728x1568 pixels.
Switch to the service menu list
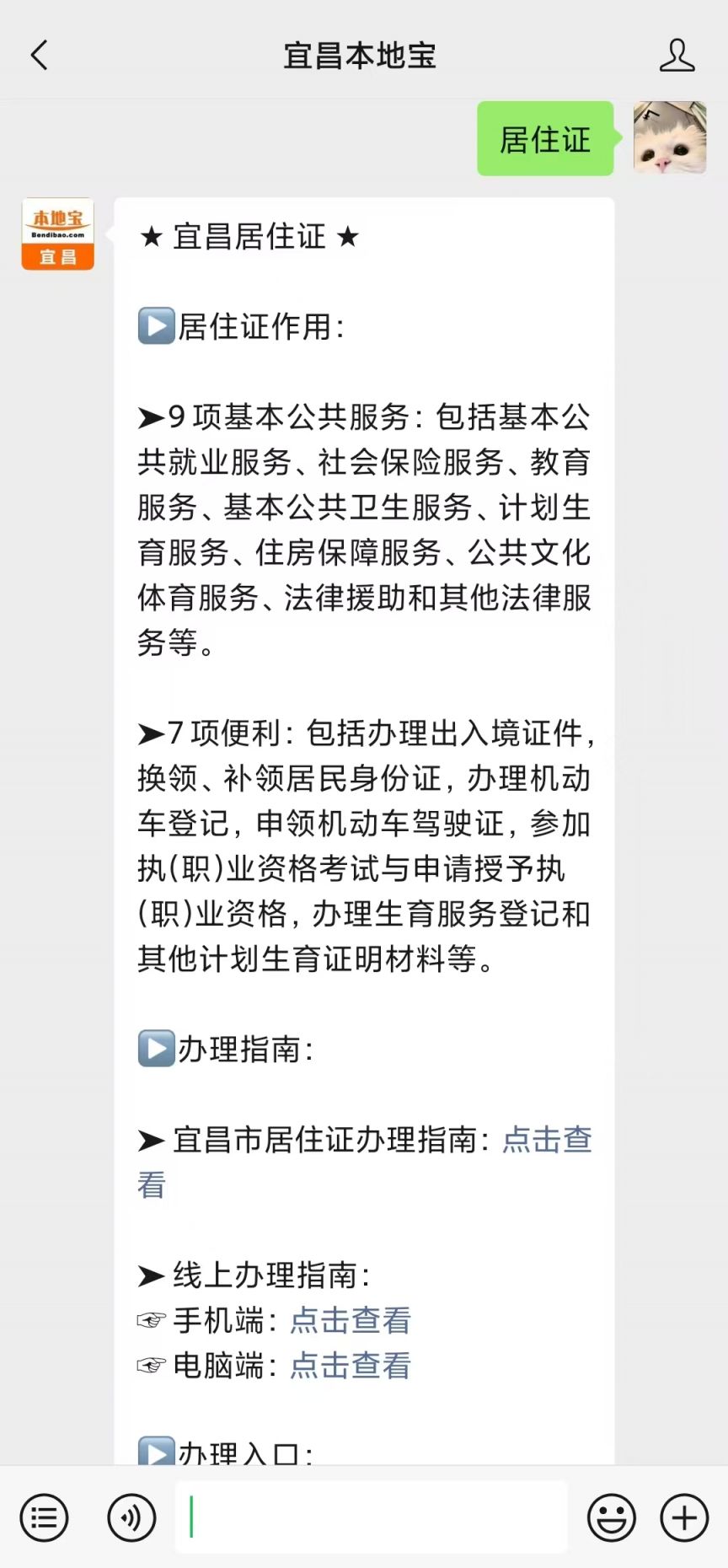click(x=44, y=1517)
